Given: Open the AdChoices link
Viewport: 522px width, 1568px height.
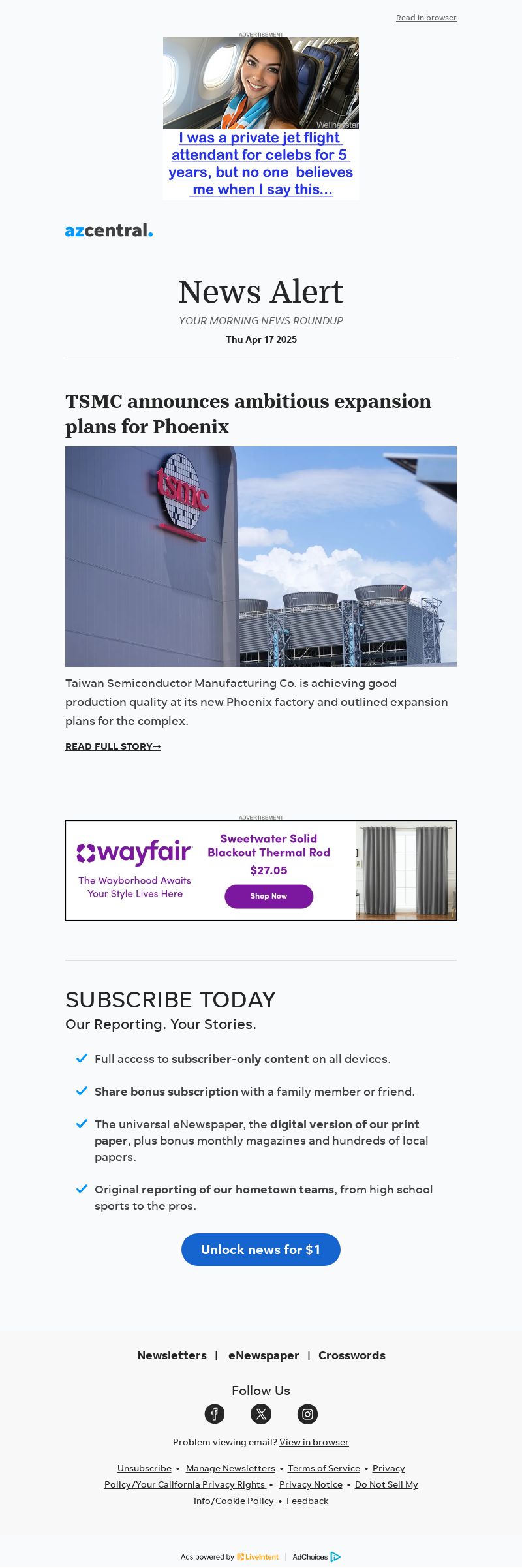Looking at the screenshot, I should (x=316, y=1557).
